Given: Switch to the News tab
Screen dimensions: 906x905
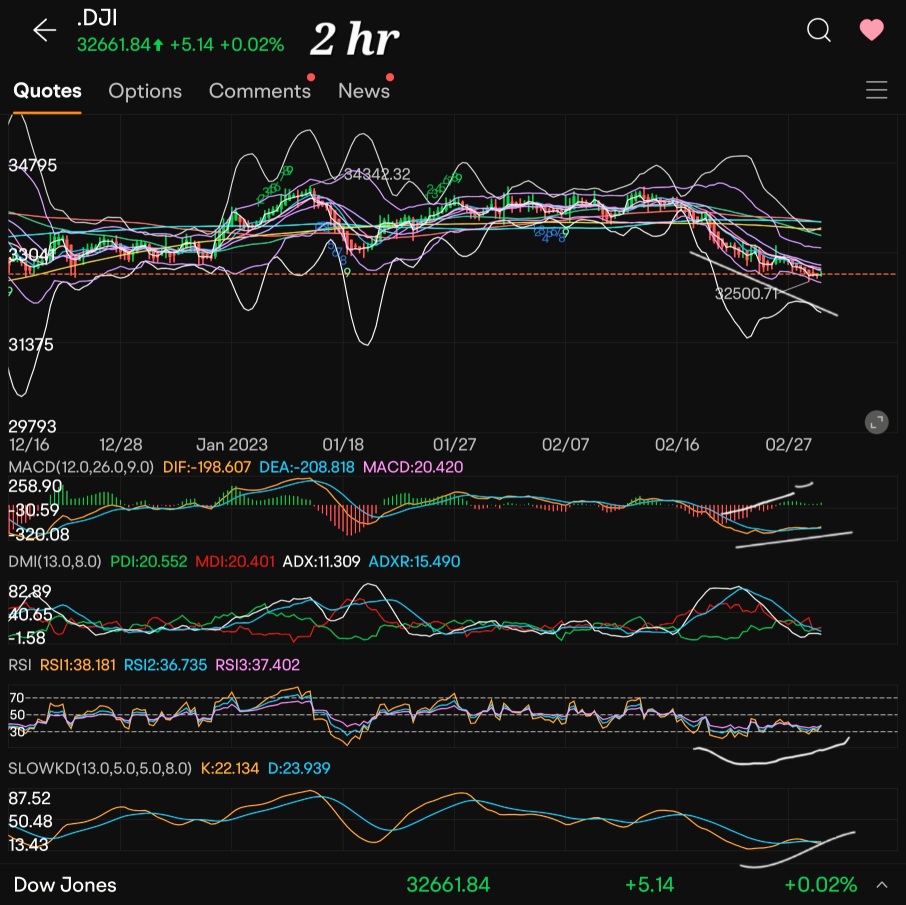Looking at the screenshot, I should point(363,91).
